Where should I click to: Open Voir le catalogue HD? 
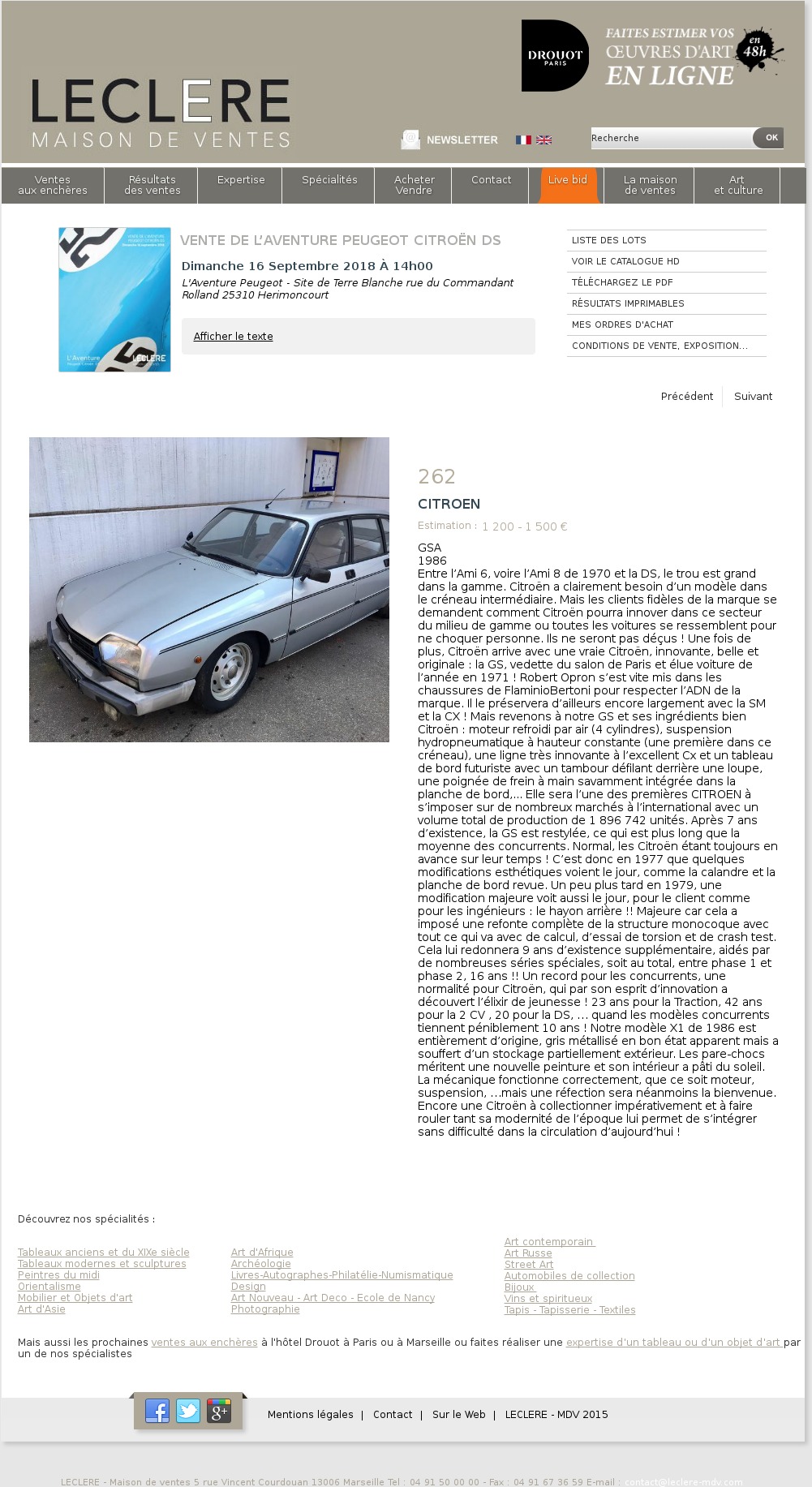(625, 261)
